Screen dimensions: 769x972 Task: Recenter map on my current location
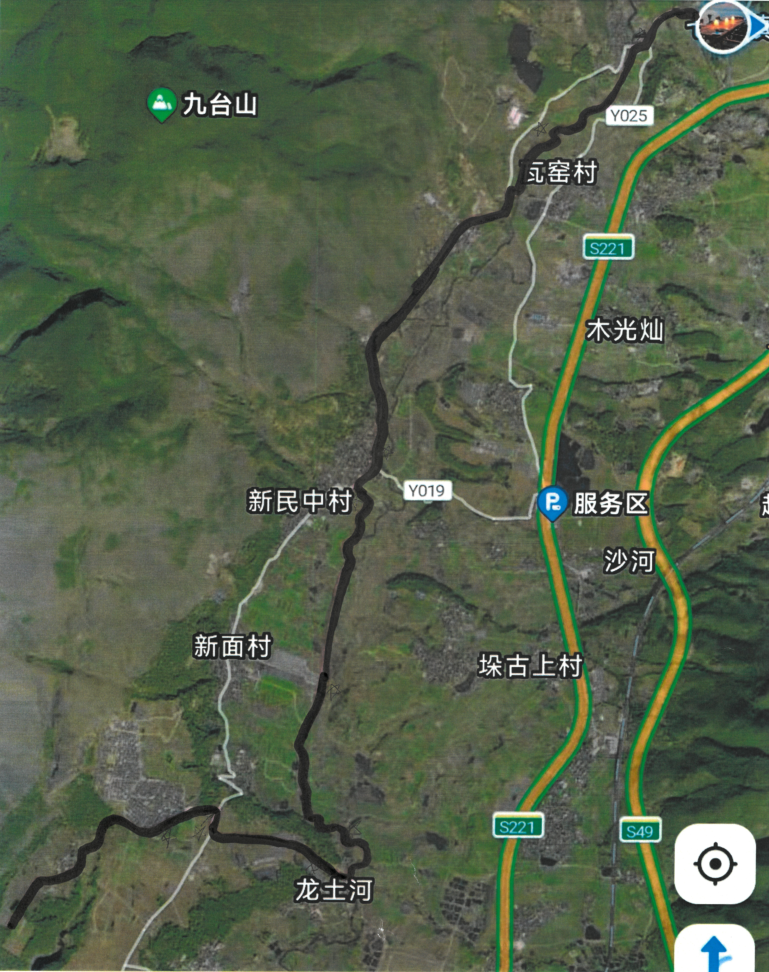click(714, 864)
